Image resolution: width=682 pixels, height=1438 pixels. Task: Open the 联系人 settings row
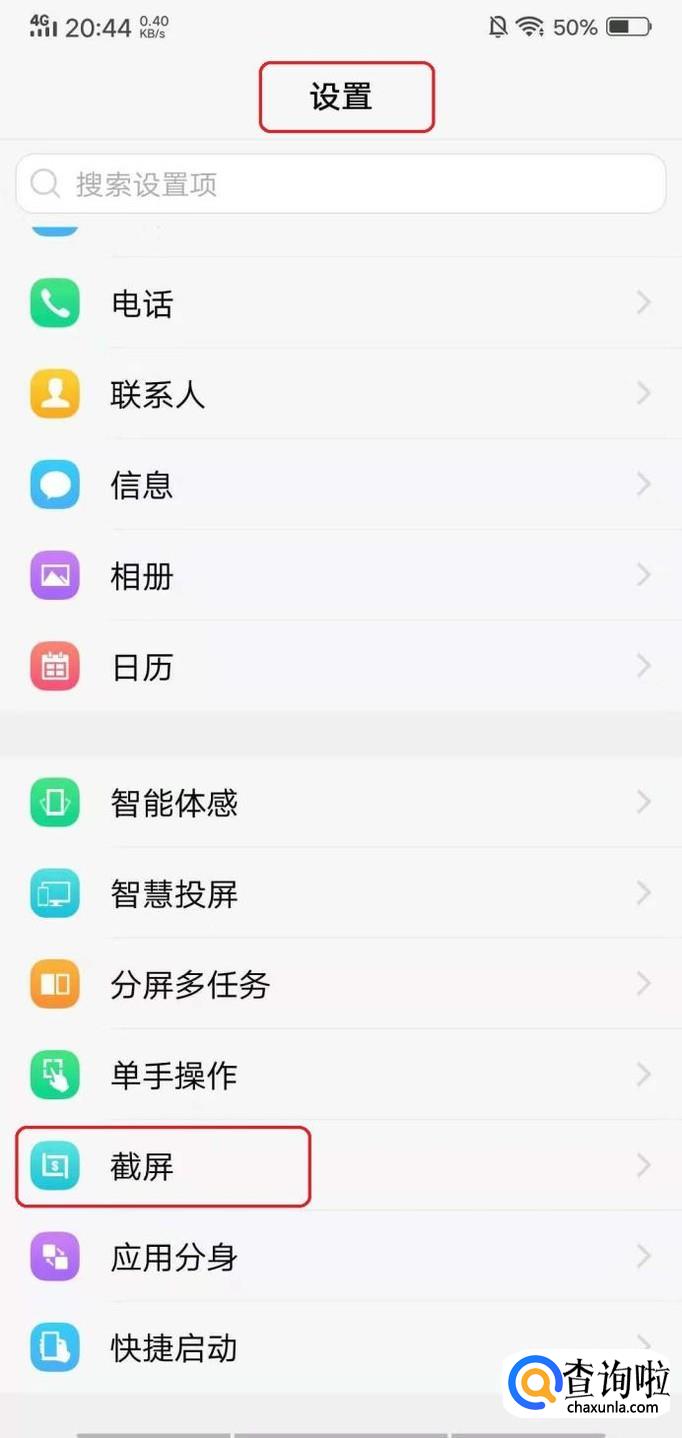(340, 394)
